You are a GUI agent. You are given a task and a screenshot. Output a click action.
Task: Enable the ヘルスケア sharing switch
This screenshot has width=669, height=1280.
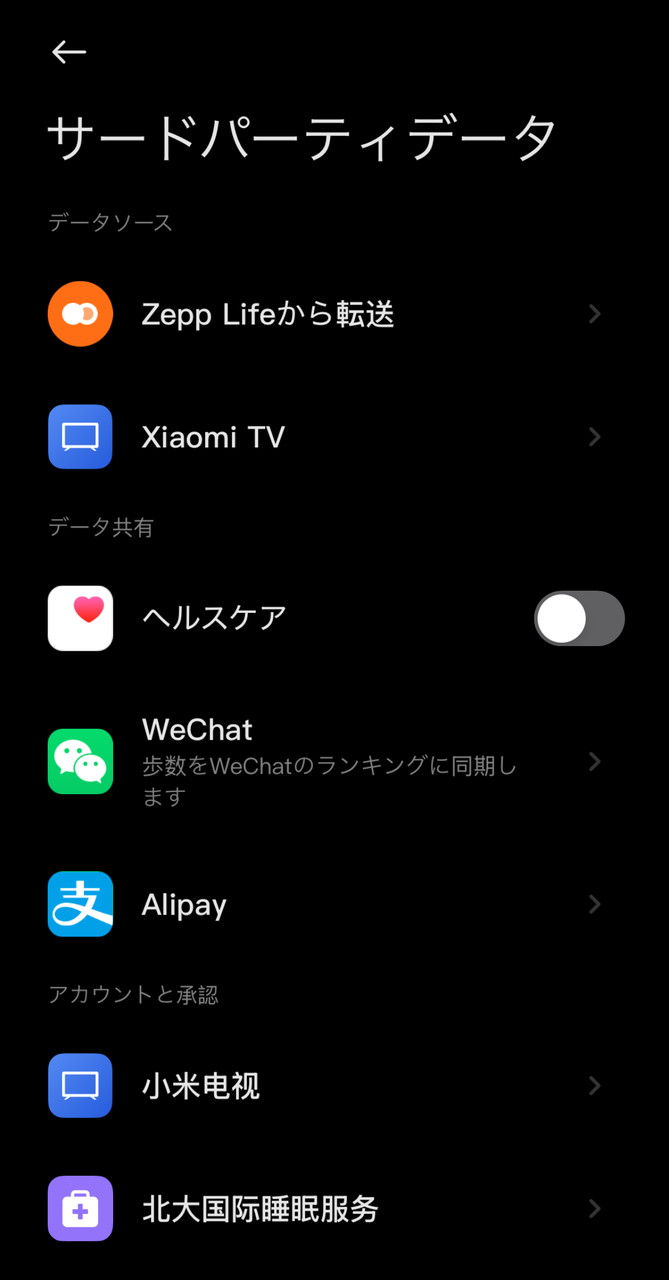click(579, 618)
